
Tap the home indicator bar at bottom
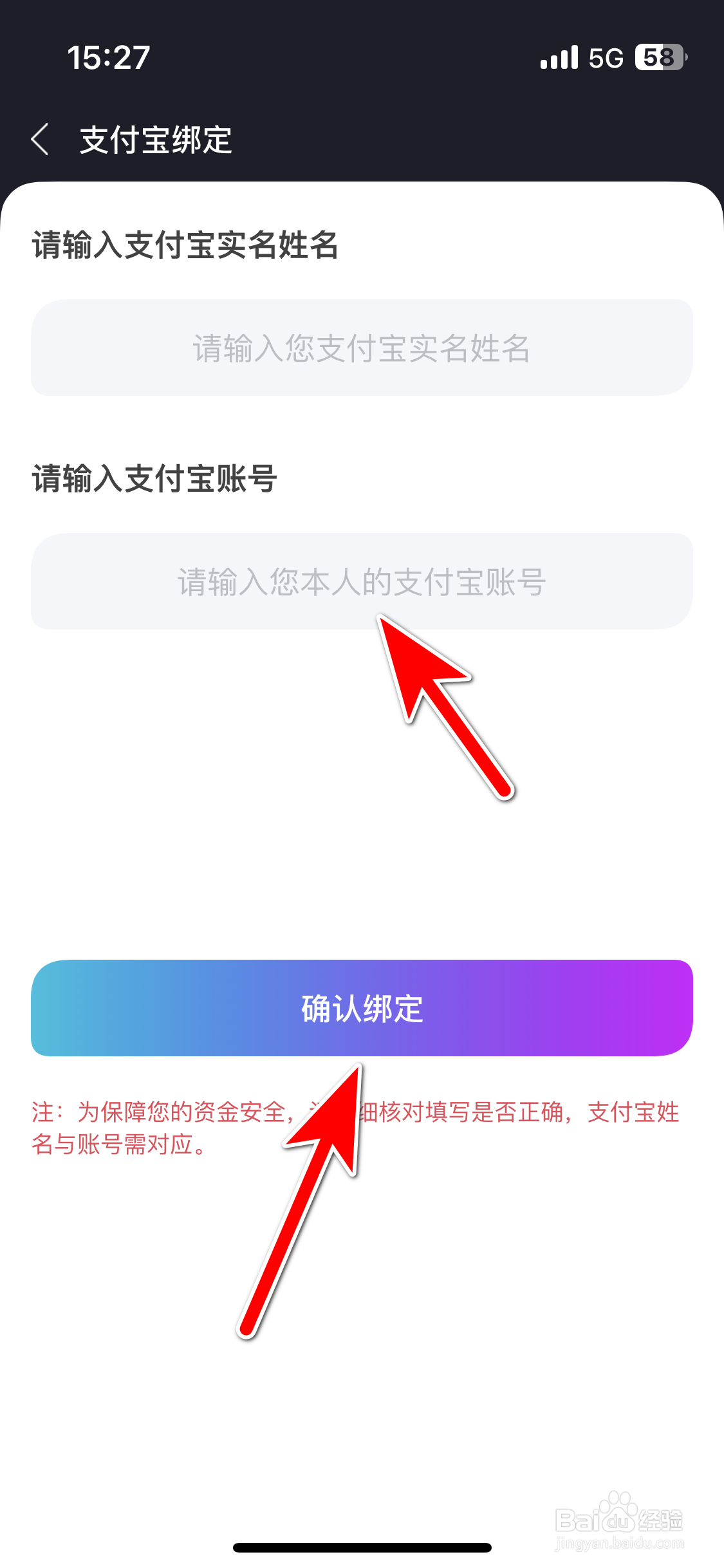[362, 1548]
